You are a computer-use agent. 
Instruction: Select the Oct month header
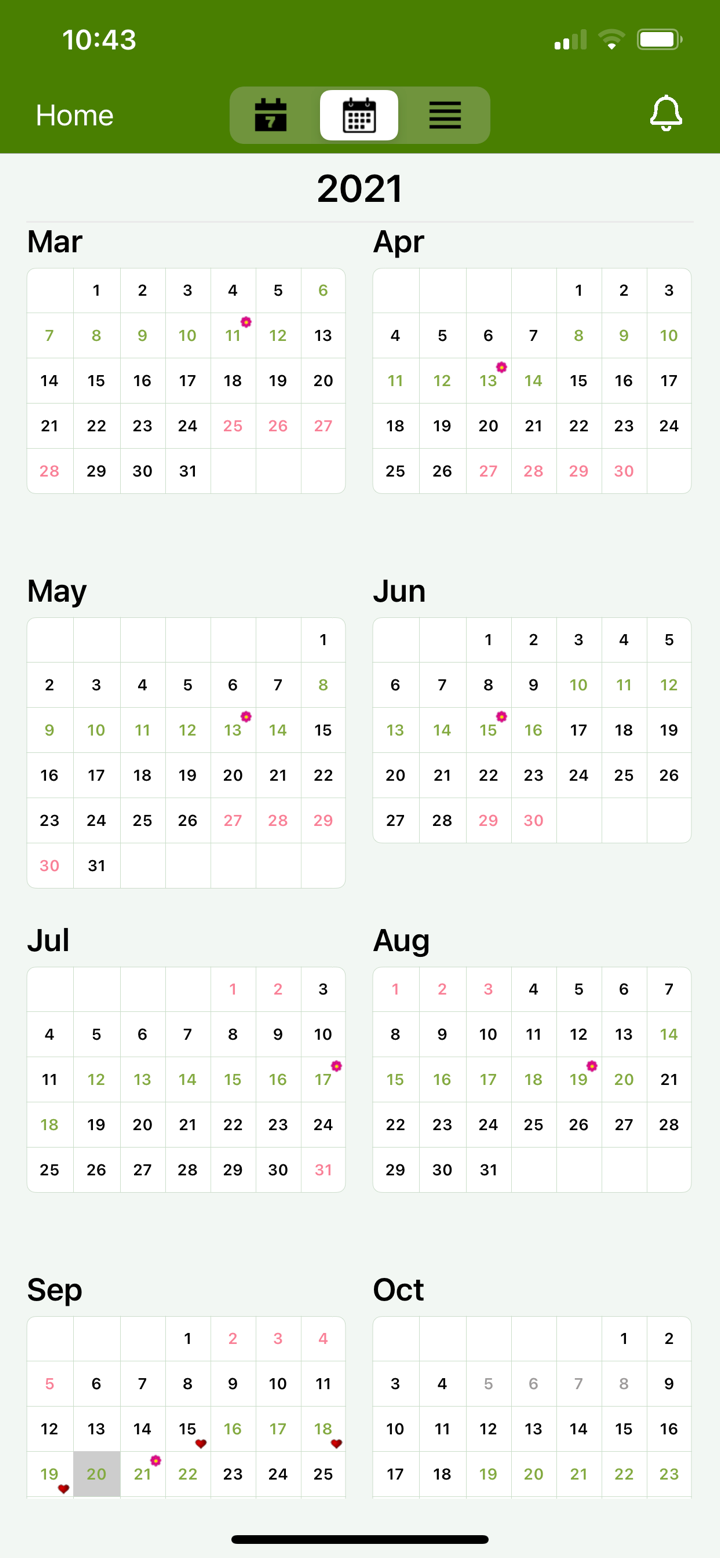(x=398, y=1290)
